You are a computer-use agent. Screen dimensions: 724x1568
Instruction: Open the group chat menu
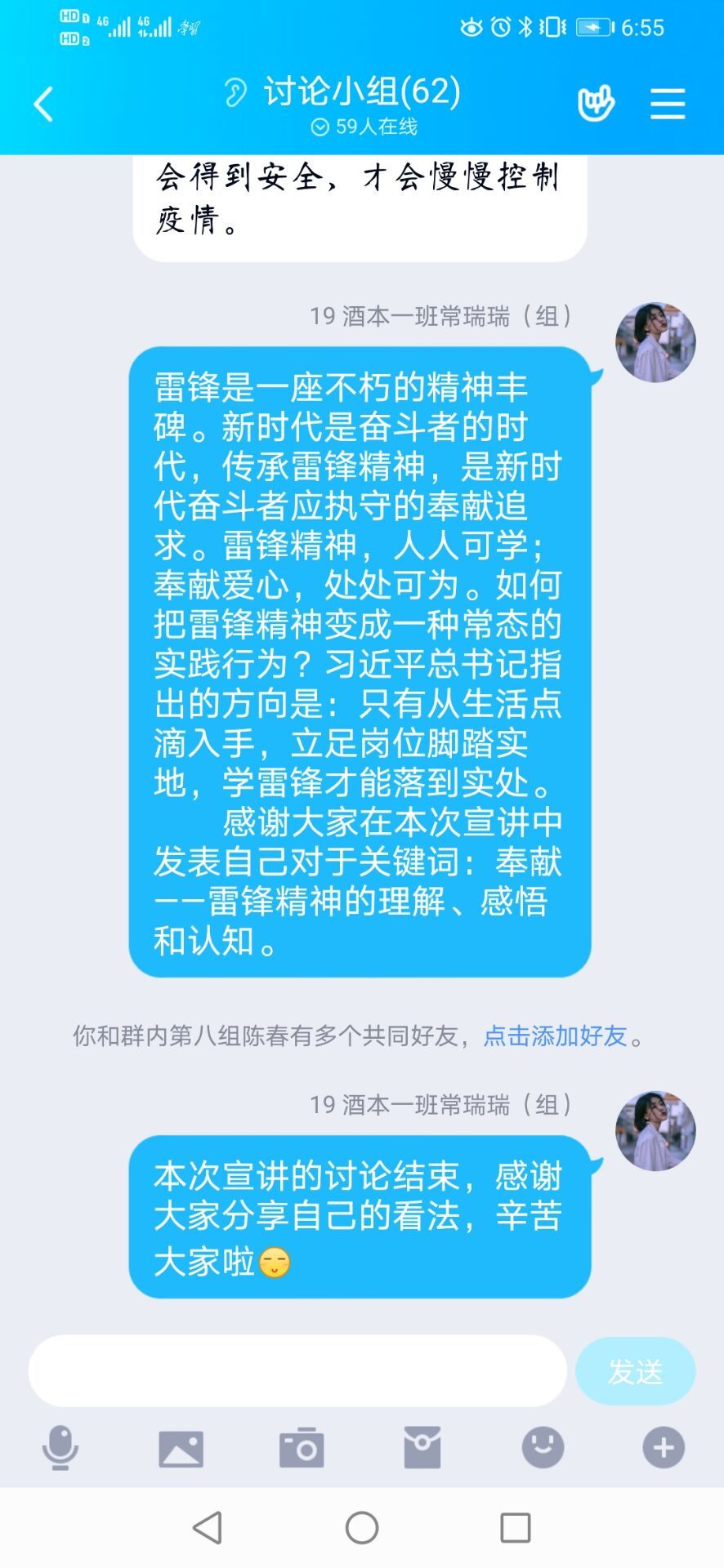click(667, 105)
